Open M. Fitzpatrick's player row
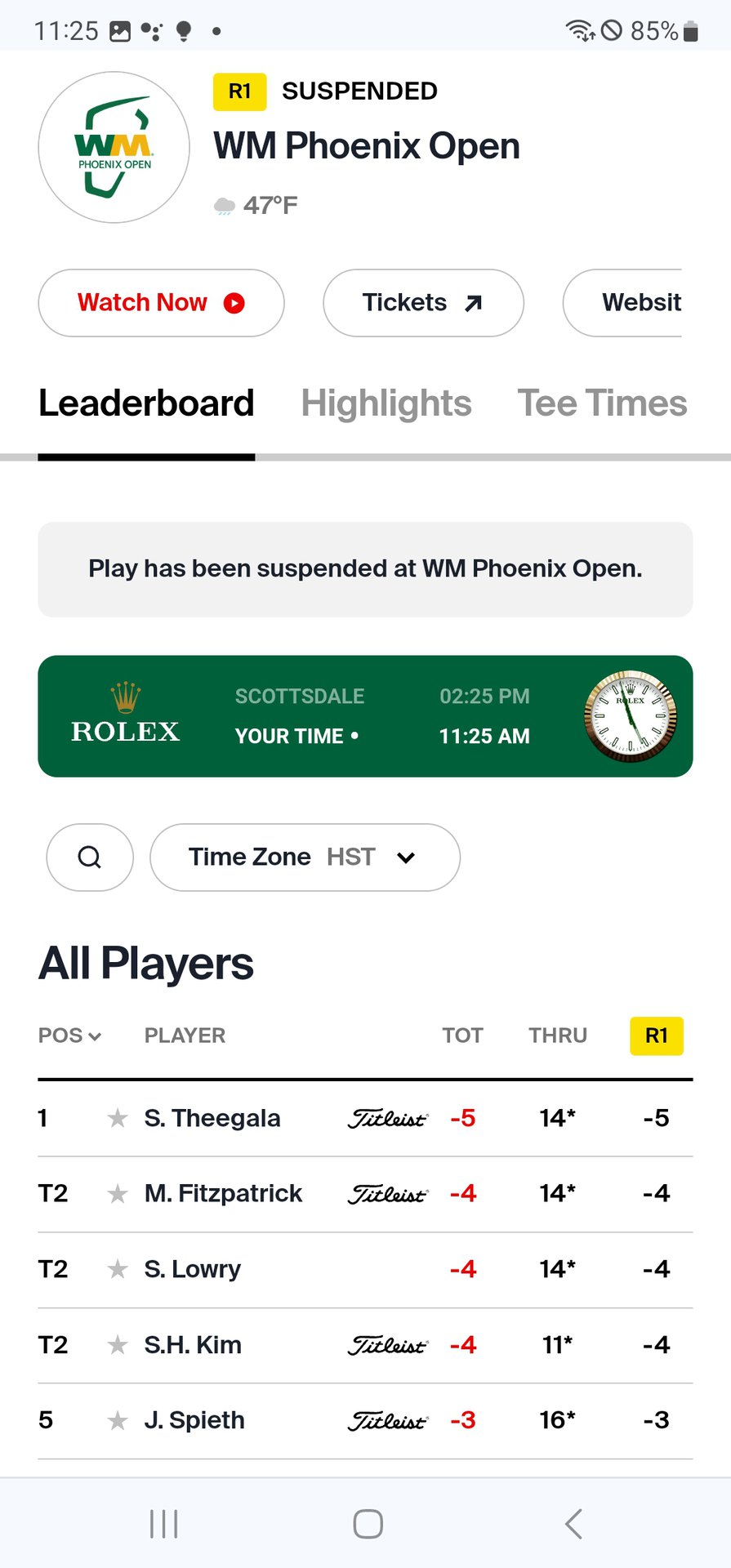 coord(223,1194)
